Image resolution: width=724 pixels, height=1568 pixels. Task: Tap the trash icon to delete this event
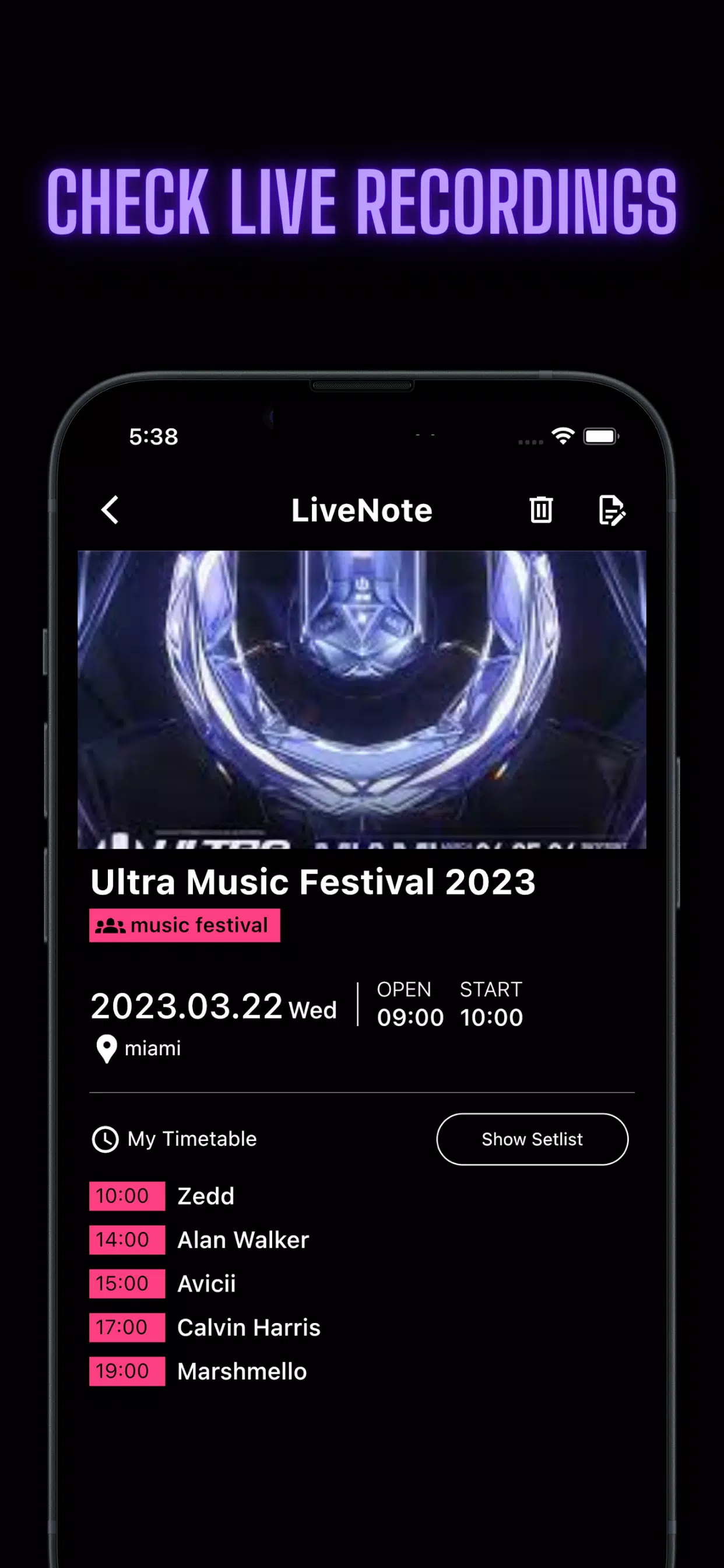click(x=541, y=510)
